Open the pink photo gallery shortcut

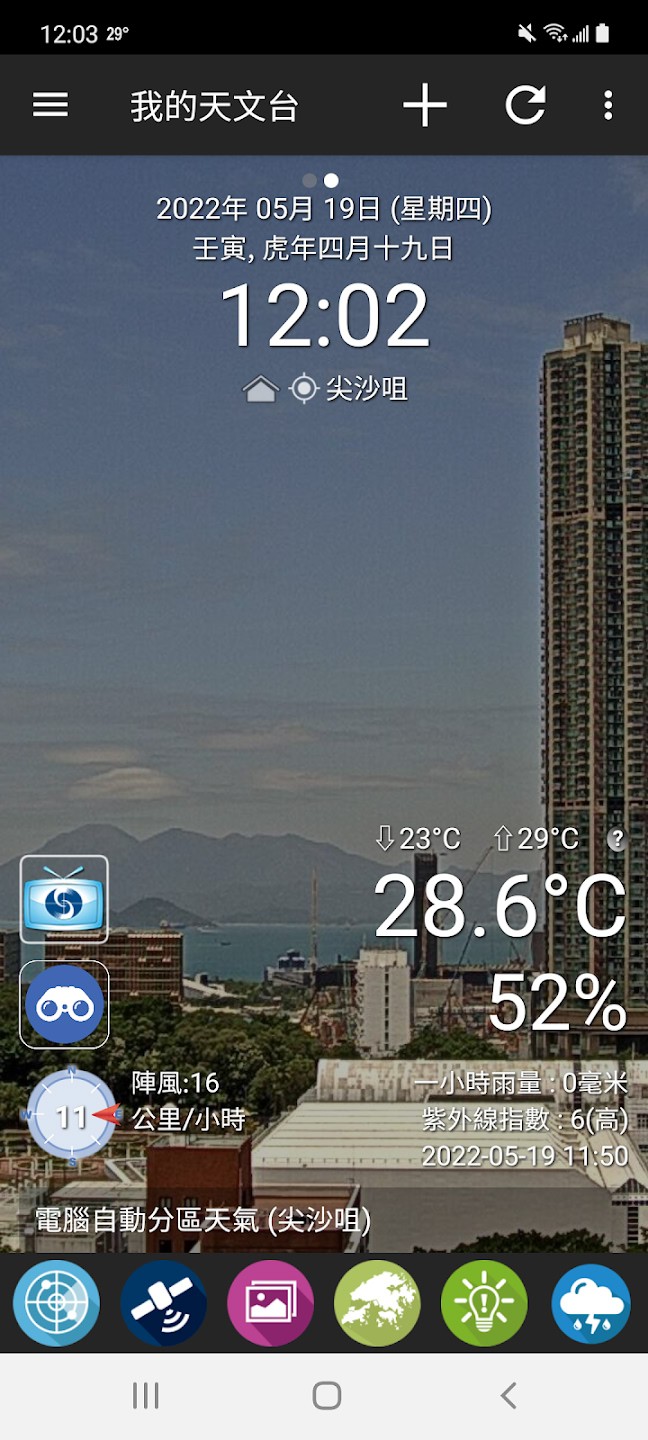tap(270, 1303)
